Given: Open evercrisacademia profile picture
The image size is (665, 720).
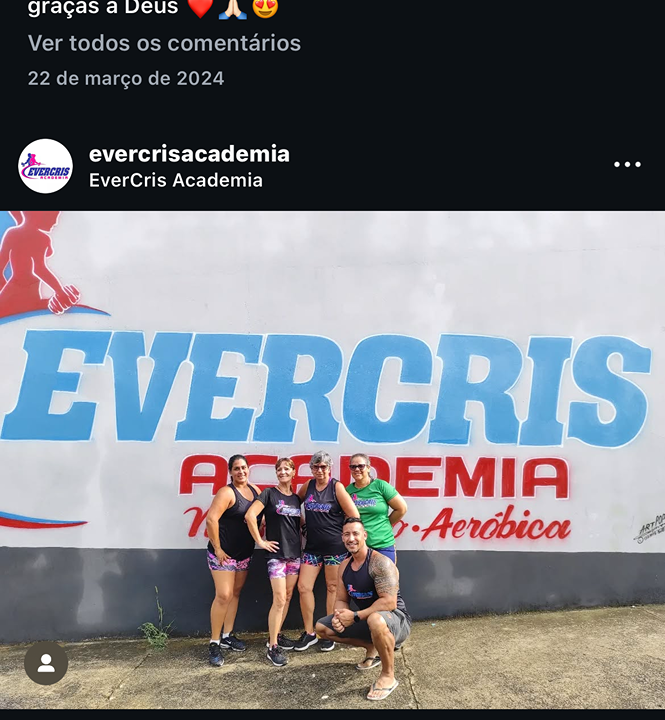Looking at the screenshot, I should (x=46, y=166).
